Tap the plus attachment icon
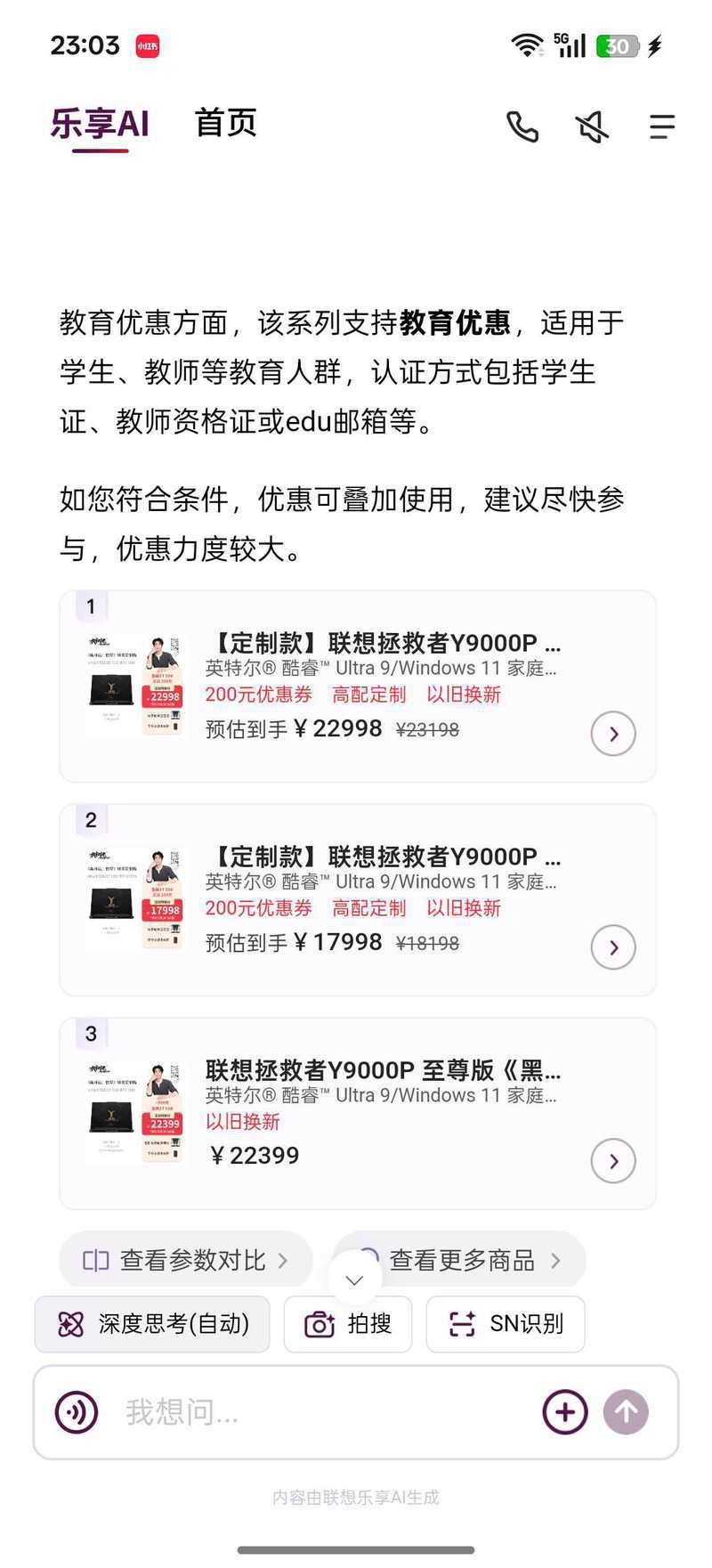The width and height of the screenshot is (712, 1568). (565, 1412)
